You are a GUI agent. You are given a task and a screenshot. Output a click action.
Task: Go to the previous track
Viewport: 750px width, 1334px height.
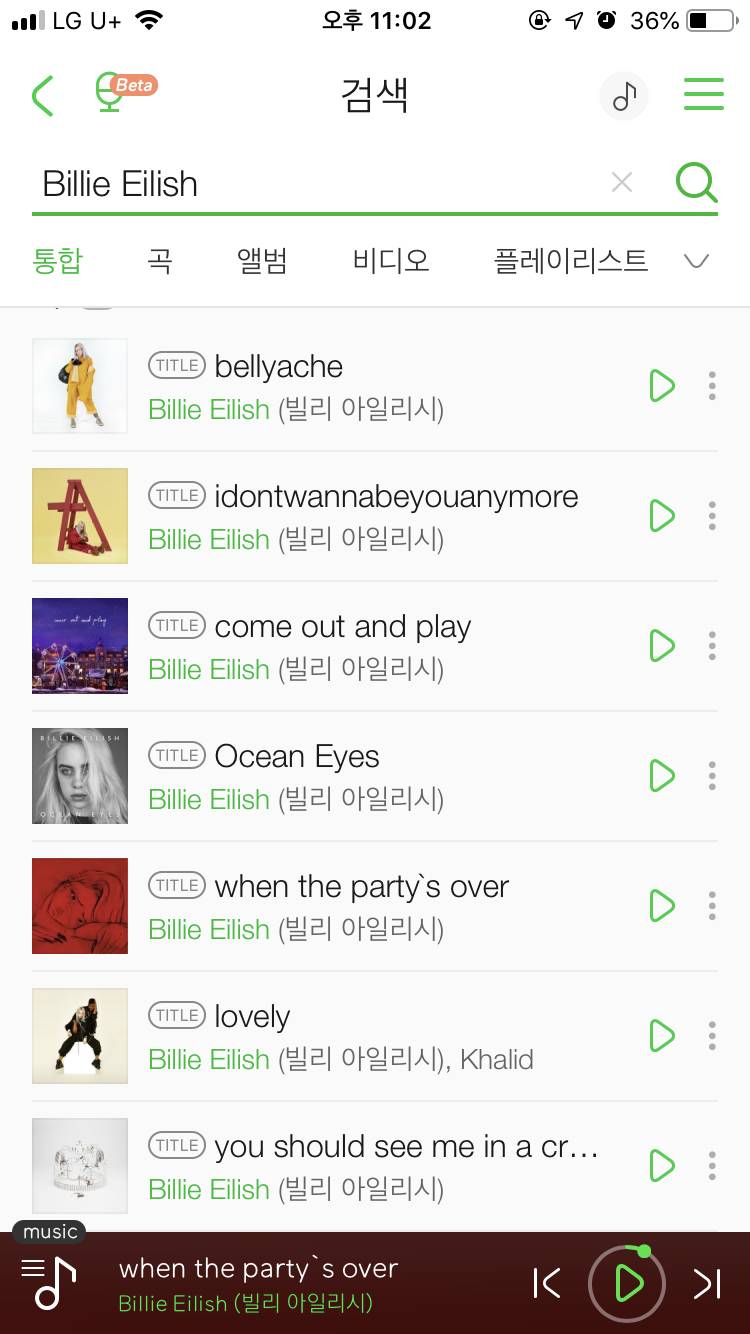click(547, 1284)
